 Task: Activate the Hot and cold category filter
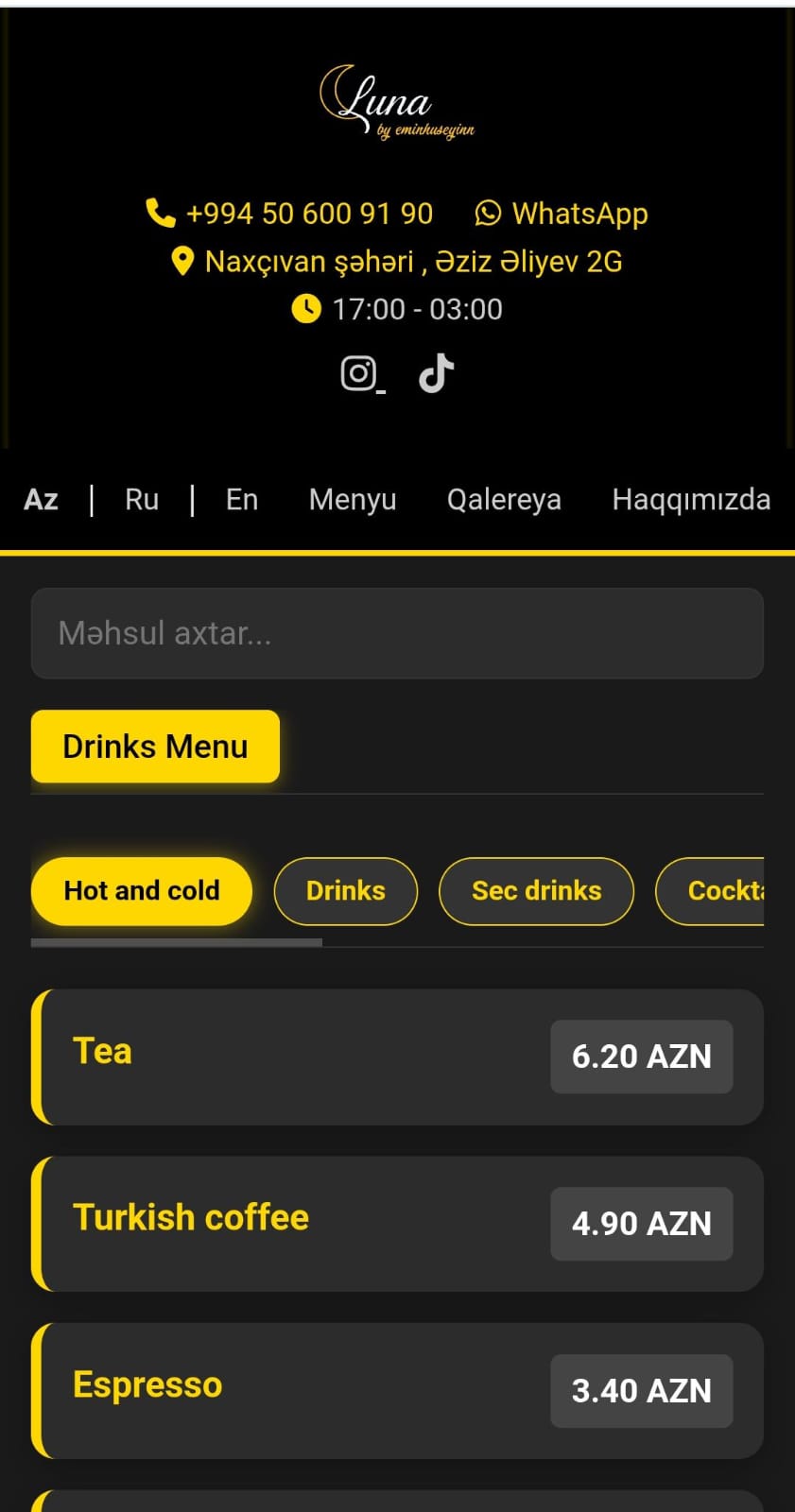(x=141, y=890)
